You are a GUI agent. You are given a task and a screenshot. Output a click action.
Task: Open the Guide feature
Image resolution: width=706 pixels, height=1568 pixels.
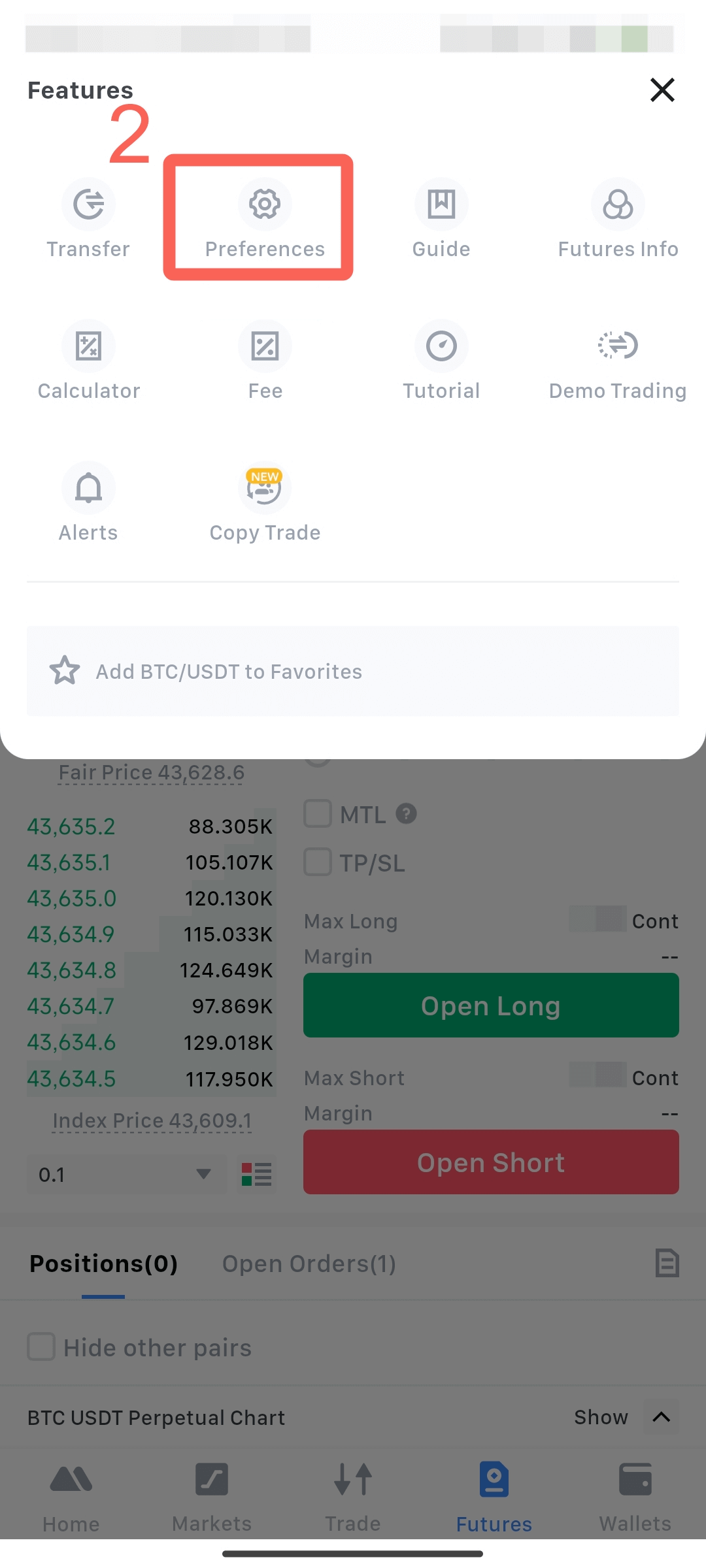click(x=441, y=220)
